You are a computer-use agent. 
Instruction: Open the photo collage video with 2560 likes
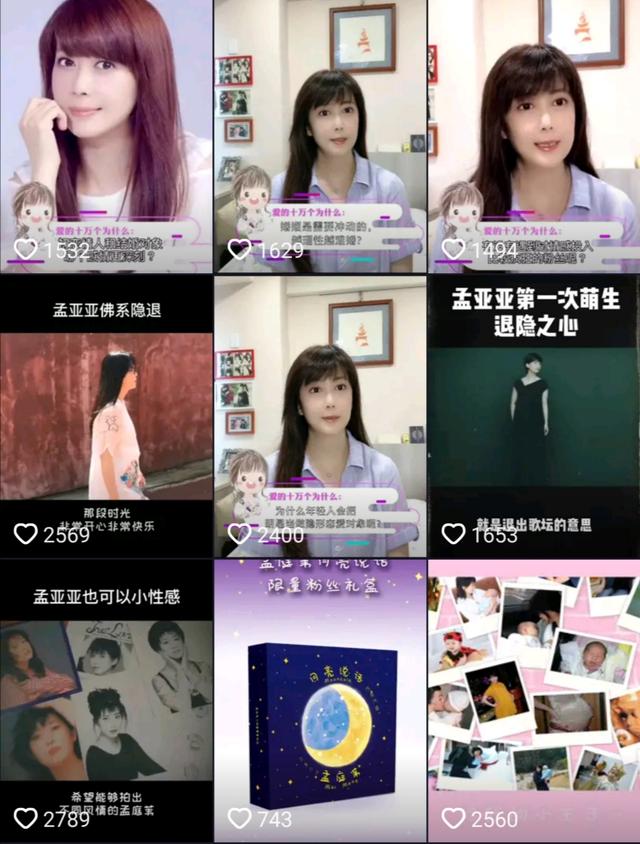tap(534, 700)
